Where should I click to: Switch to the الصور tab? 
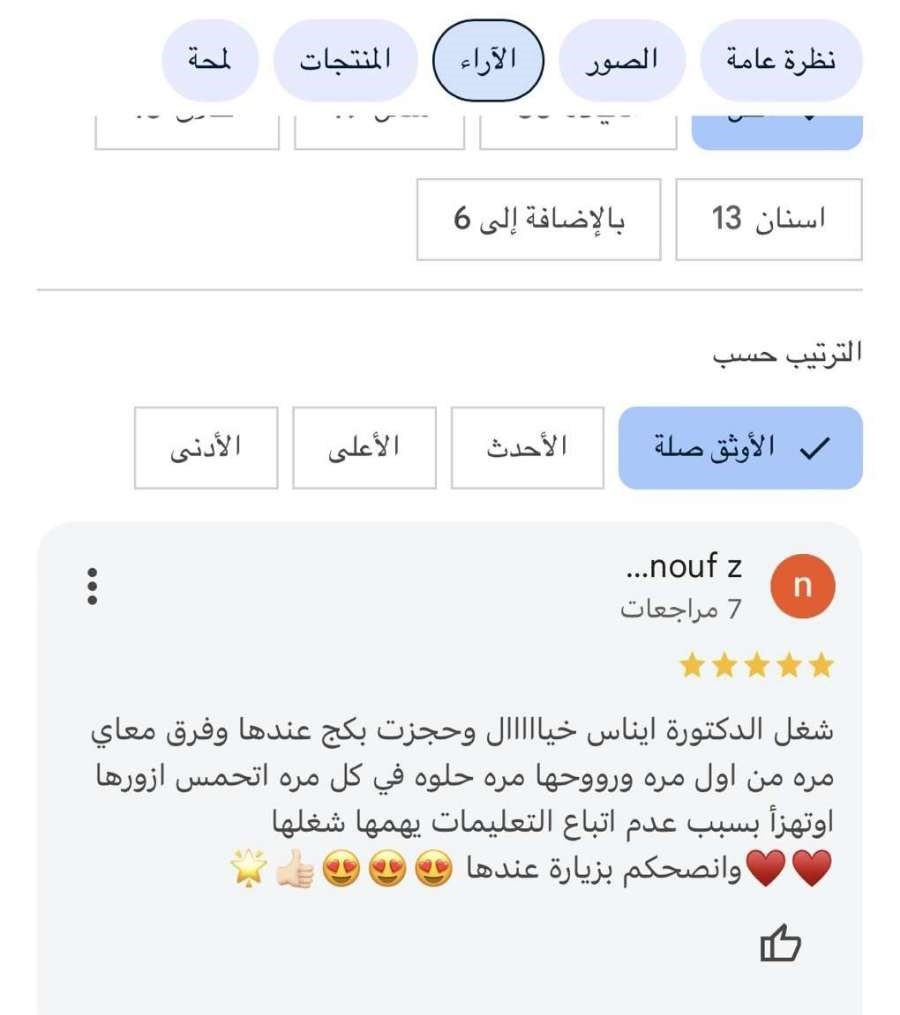click(621, 60)
